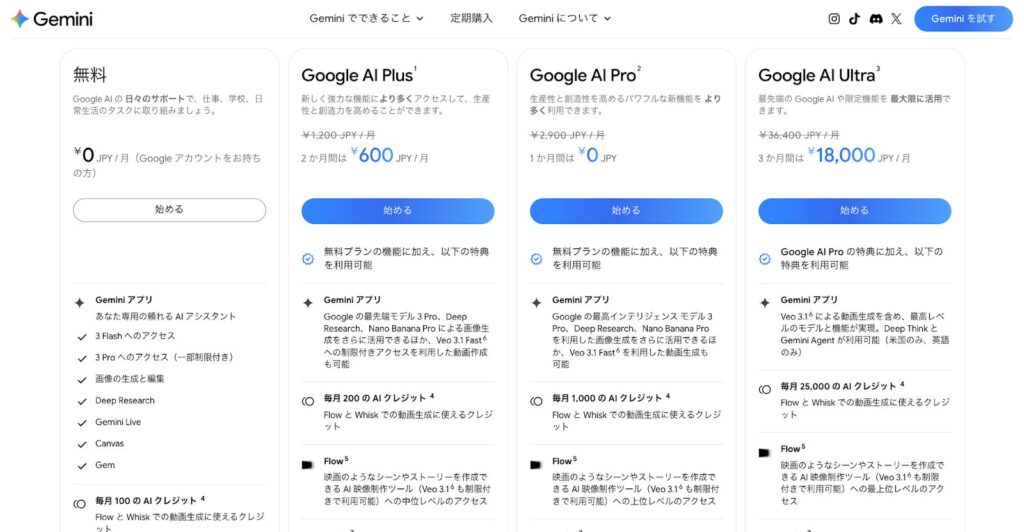Viewport: 1024px width, 532px height.
Task: Start the 無料 plan with 始める
Action: tap(169, 210)
